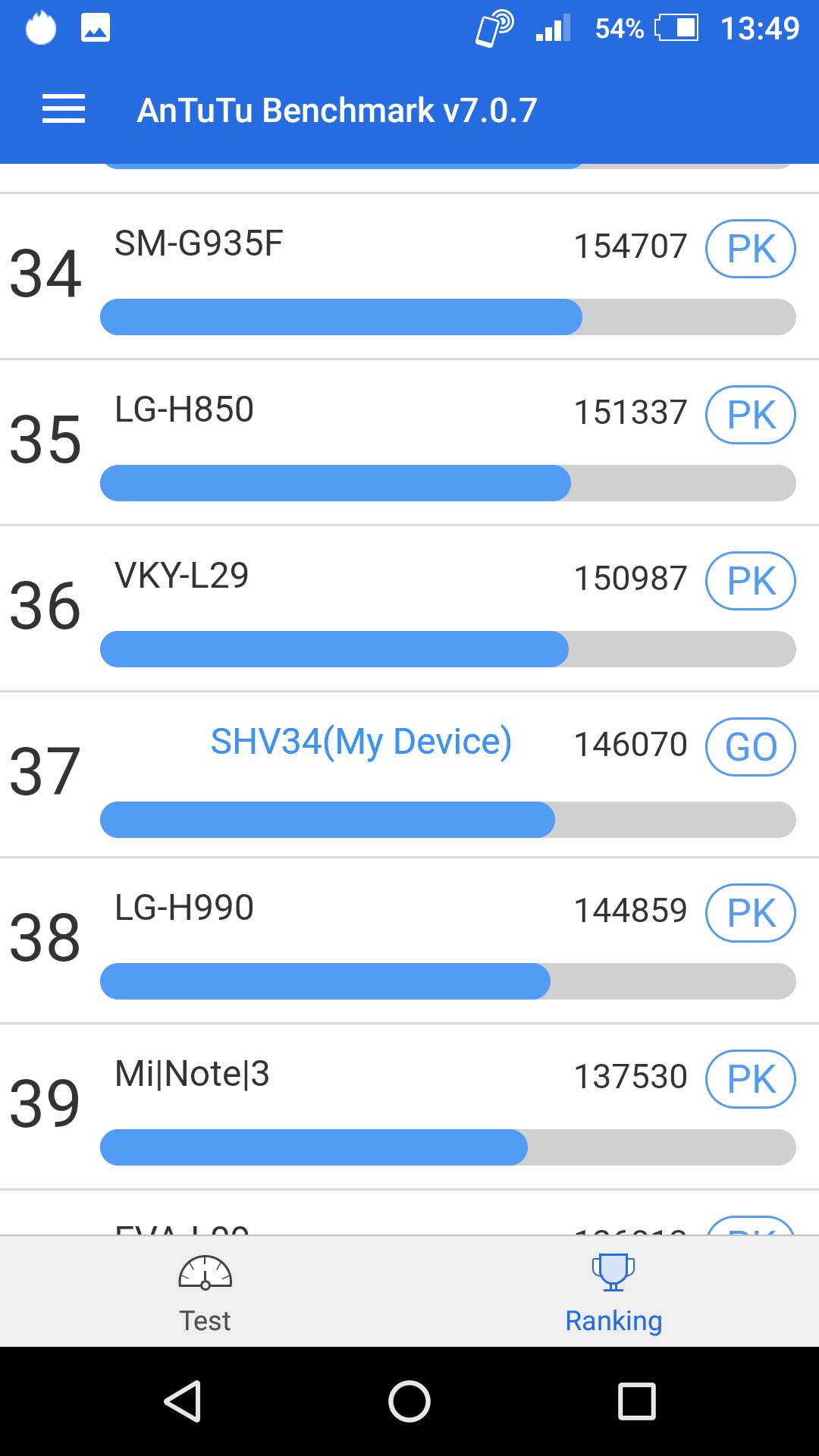The image size is (819, 1456).
Task: Switch to the Test tab
Action: click(x=205, y=1294)
